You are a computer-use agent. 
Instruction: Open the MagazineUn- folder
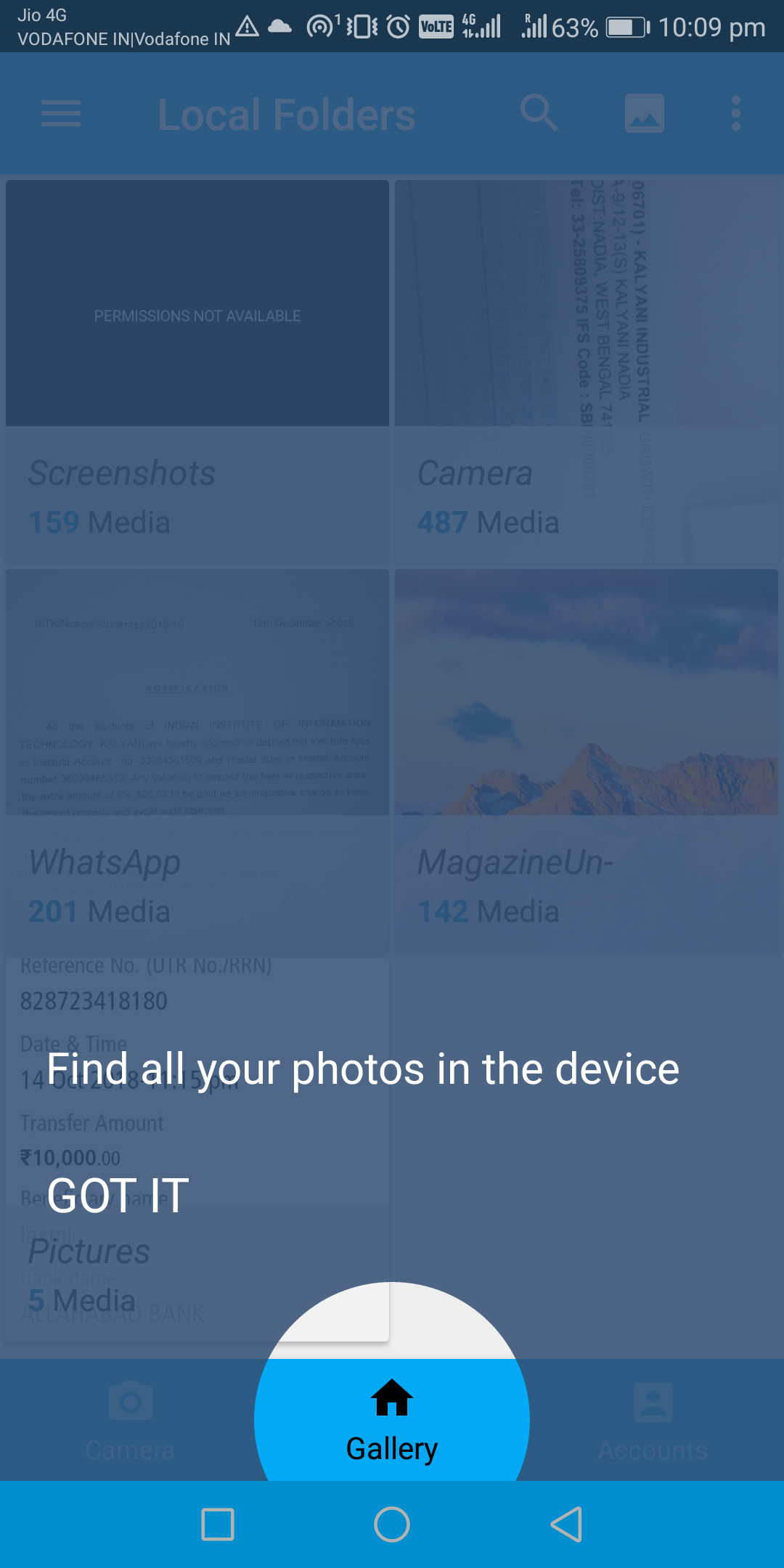coord(586,761)
